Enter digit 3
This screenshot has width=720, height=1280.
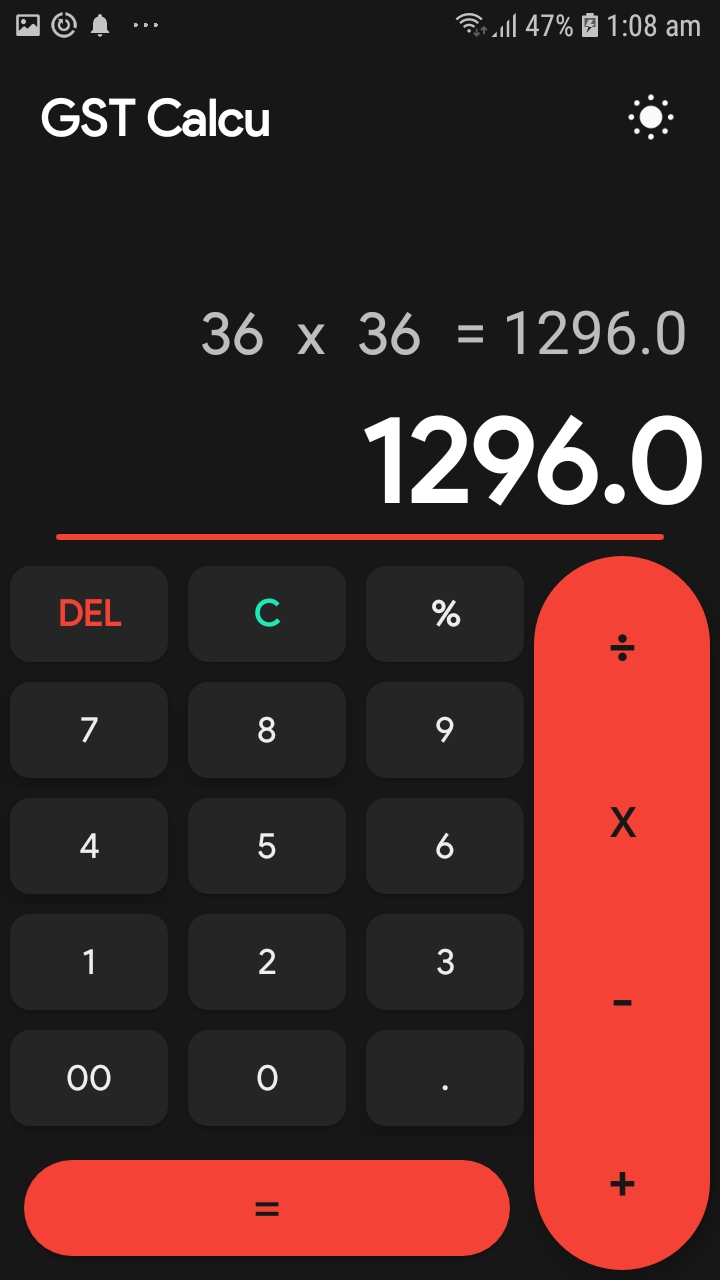[445, 962]
